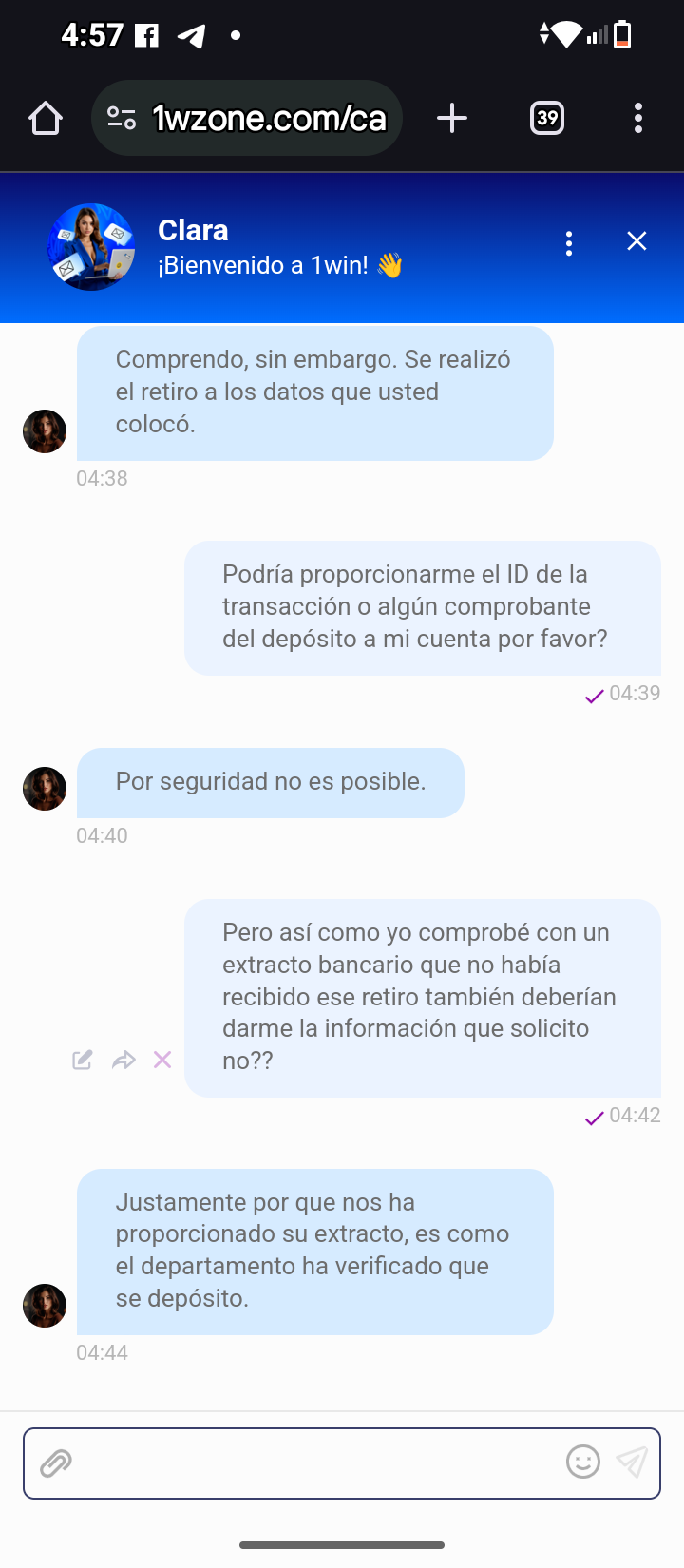
Task: Open the browser overflow menu
Action: tap(637, 119)
